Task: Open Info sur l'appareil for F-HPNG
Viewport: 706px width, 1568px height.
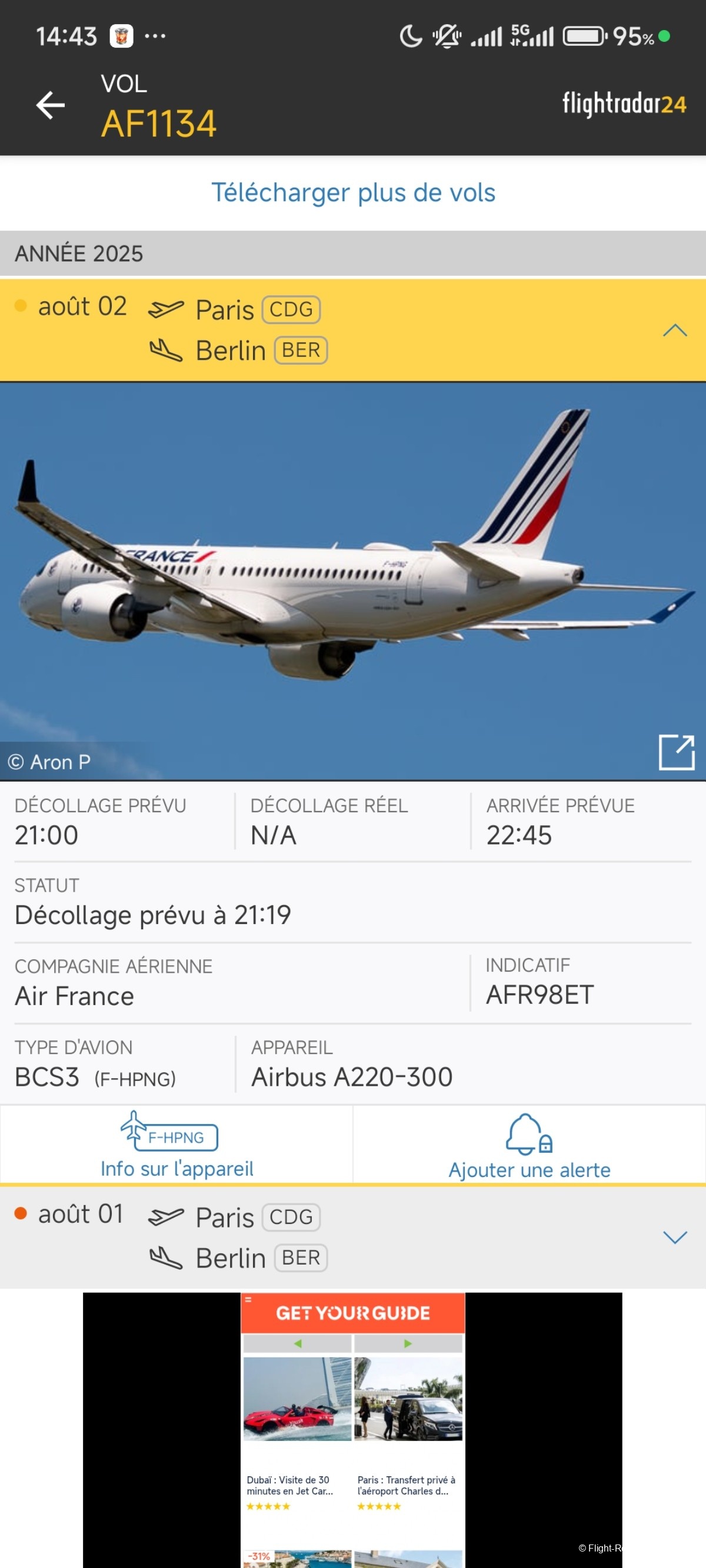Action: click(x=176, y=1145)
